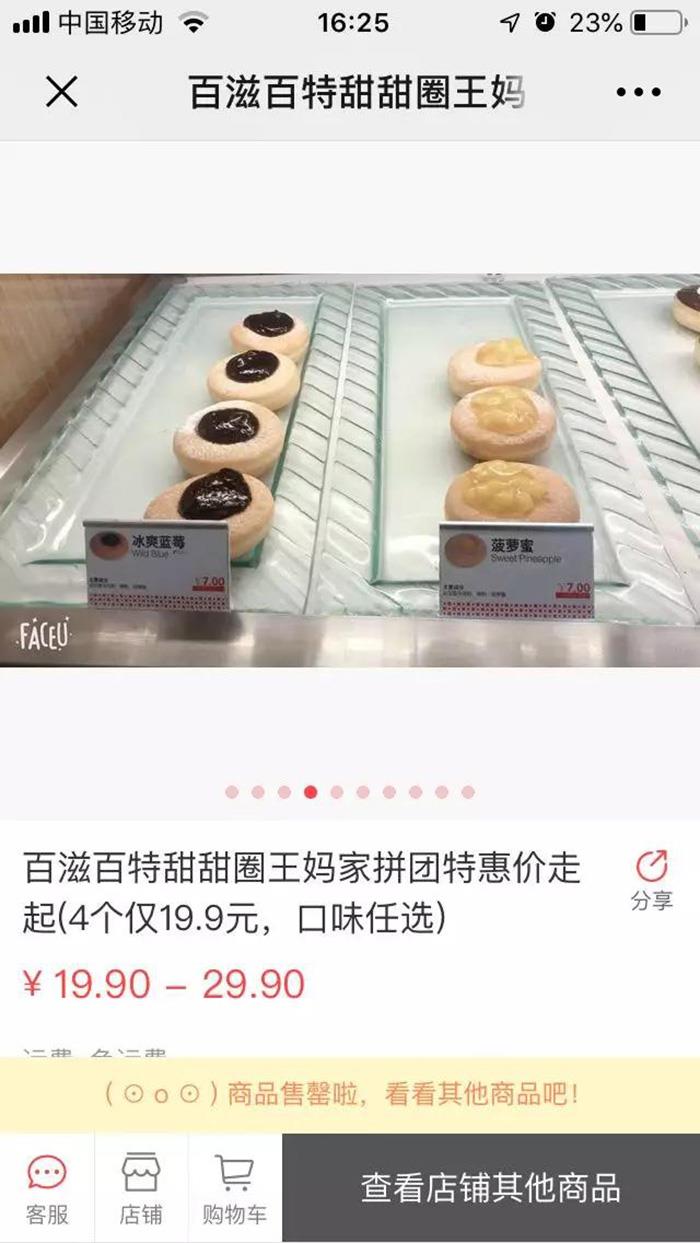Tap 查看店铺其他商品 button

490,1188
